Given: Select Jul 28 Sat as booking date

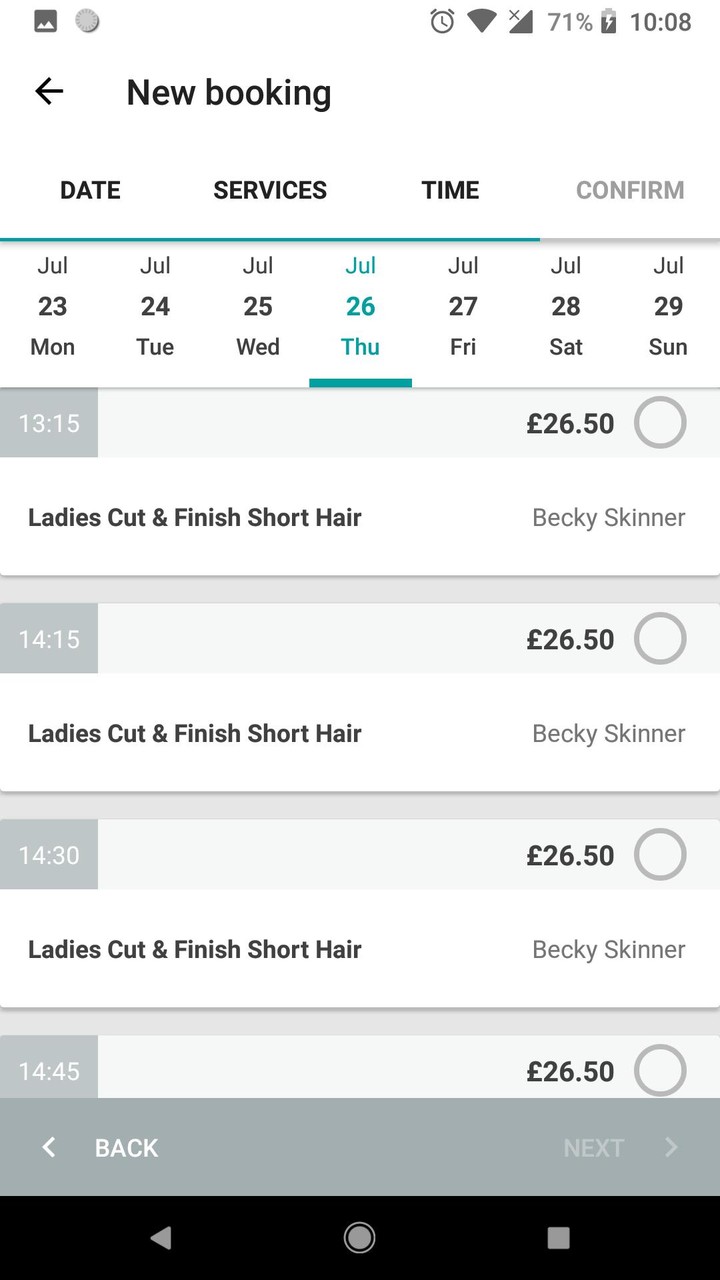Looking at the screenshot, I should coord(565,306).
